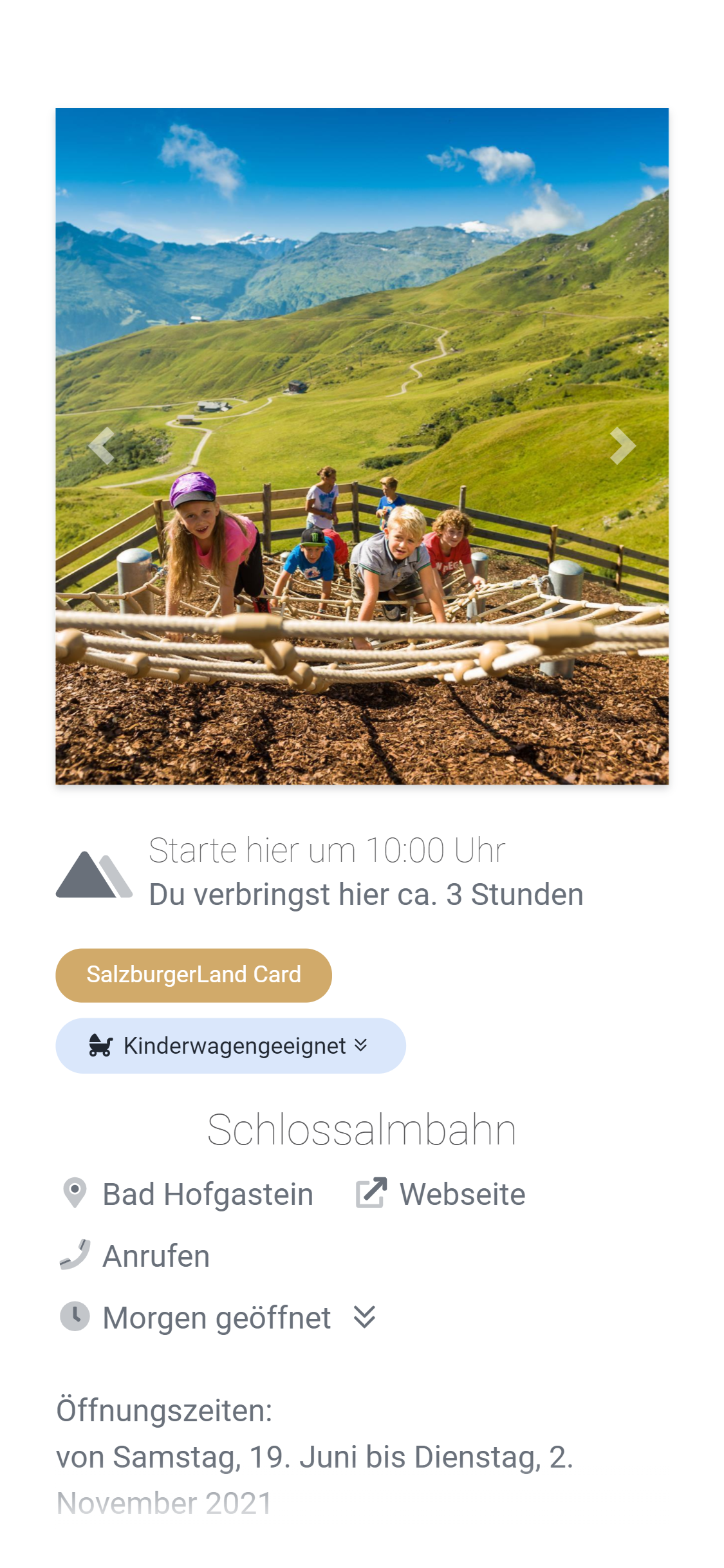Tap the SalzburgerLand Card chip

pos(194,975)
